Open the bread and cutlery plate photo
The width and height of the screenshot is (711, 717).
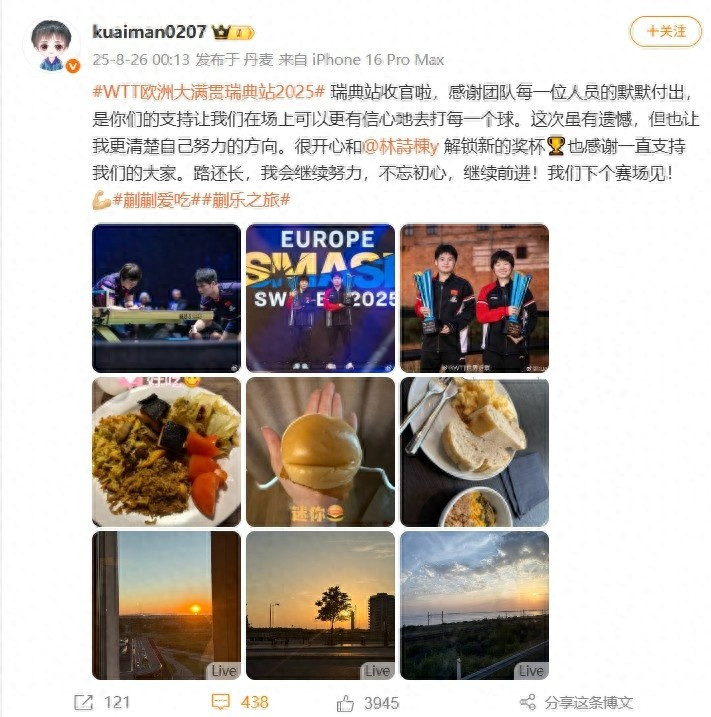474,452
